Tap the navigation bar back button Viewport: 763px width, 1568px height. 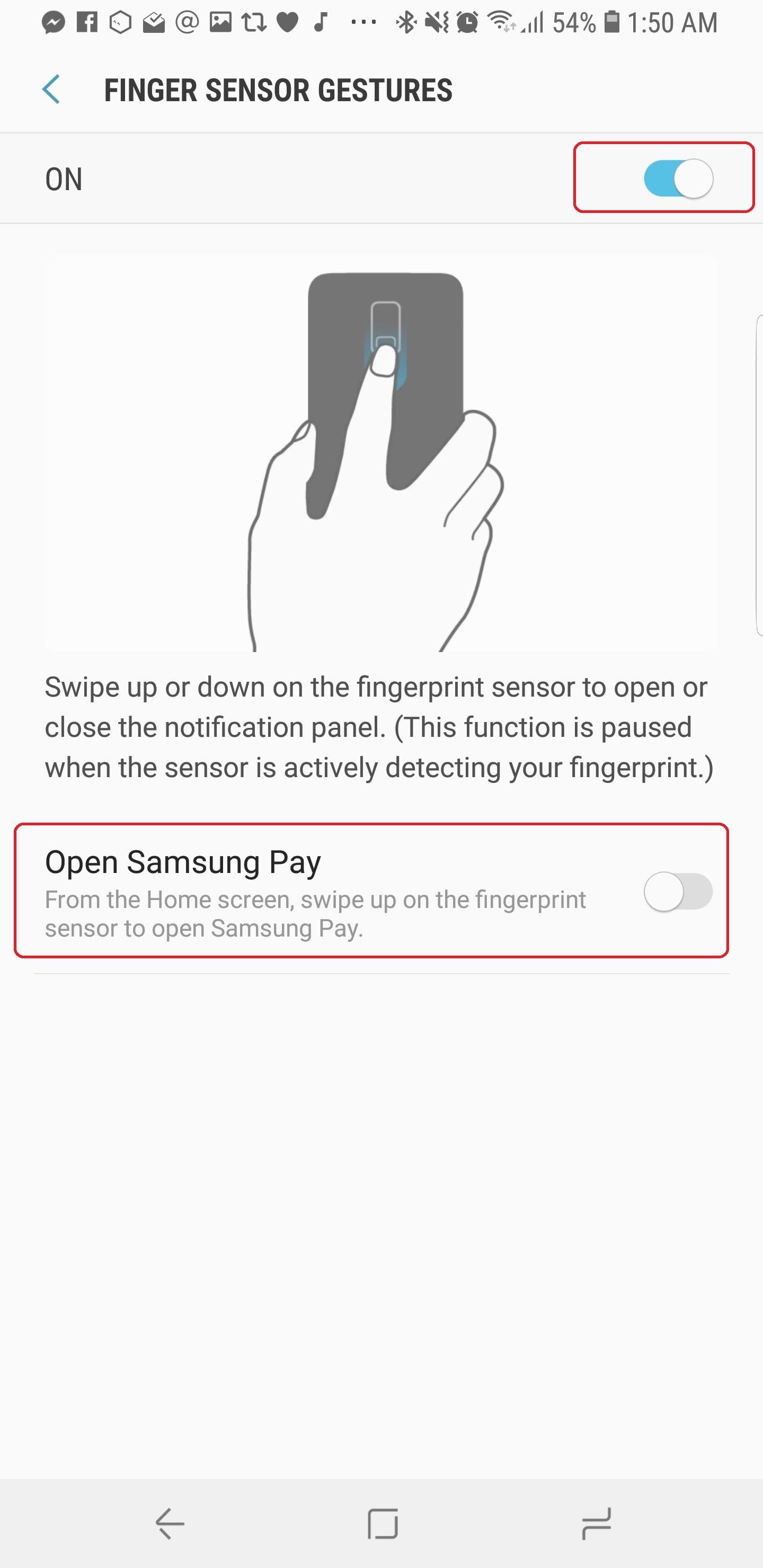(170, 1524)
